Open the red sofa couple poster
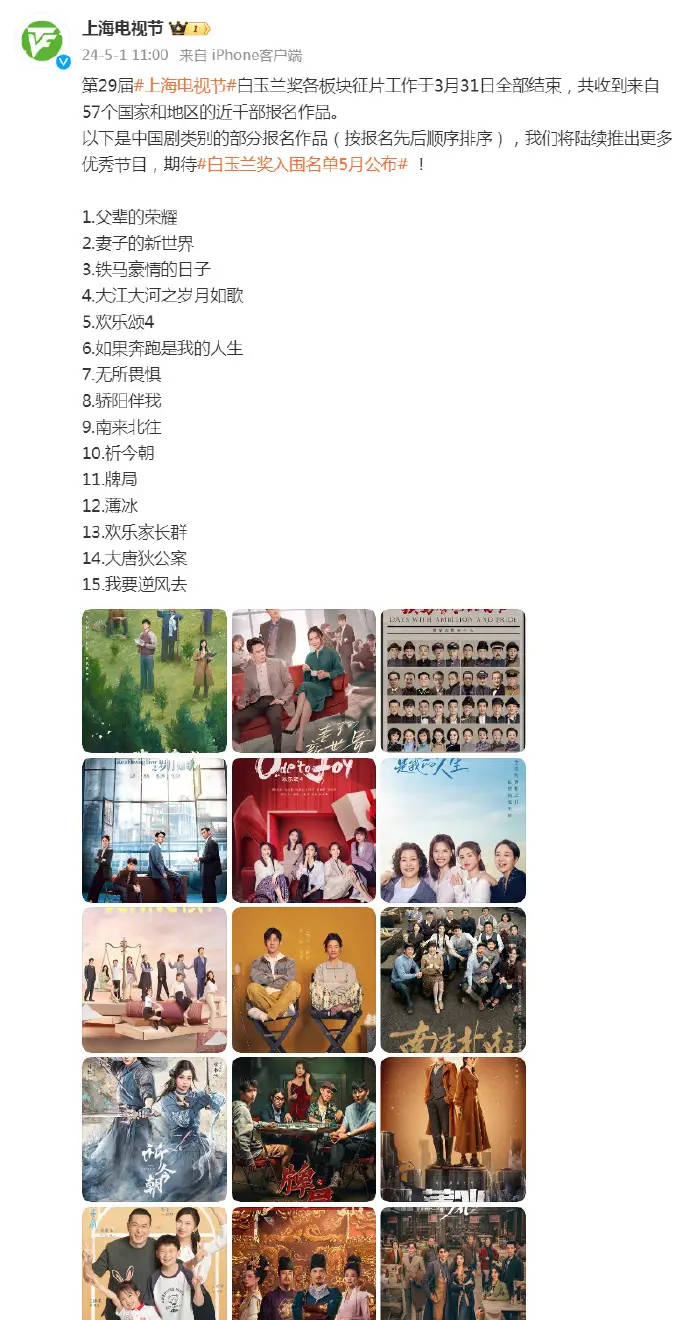The height and width of the screenshot is (1320, 690). (x=304, y=680)
